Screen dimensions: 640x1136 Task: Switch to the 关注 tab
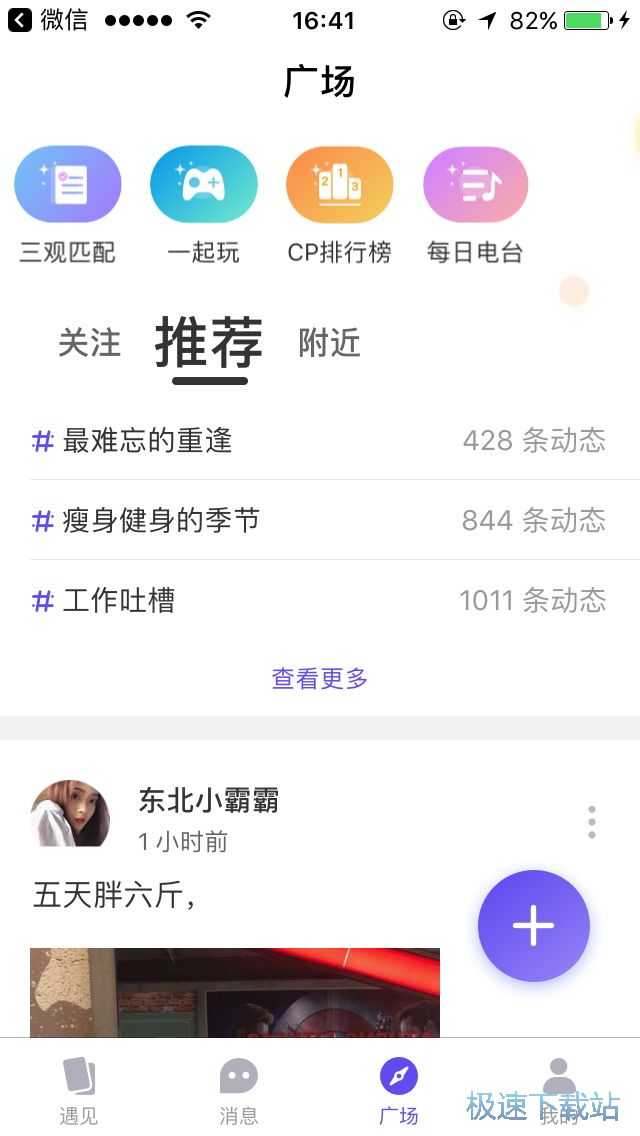[x=89, y=343]
